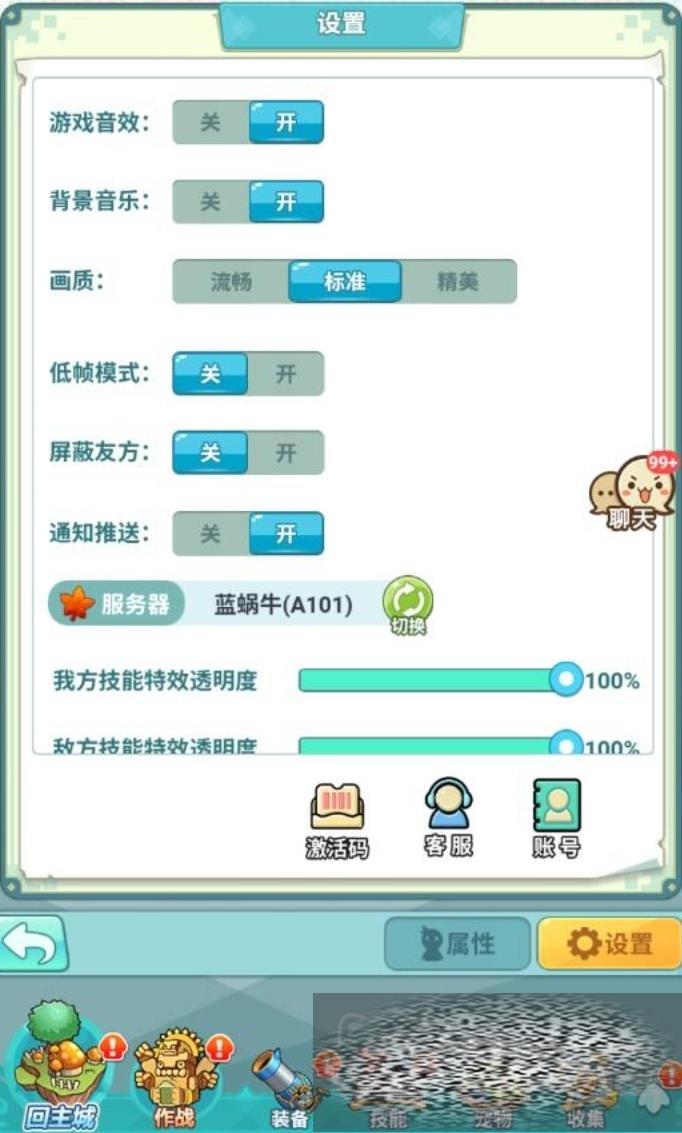Viewport: 682px width, 1133px height.
Task: Open the 聊天 chat bubble
Action: pyautogui.click(x=632, y=491)
